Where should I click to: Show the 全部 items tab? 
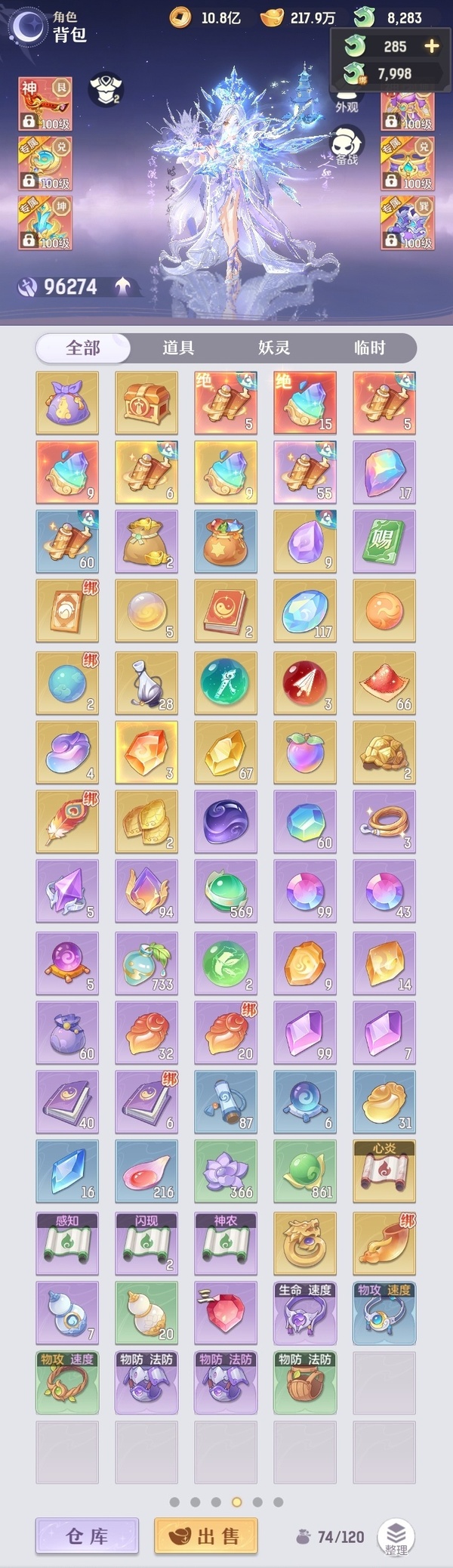pyautogui.click(x=83, y=348)
